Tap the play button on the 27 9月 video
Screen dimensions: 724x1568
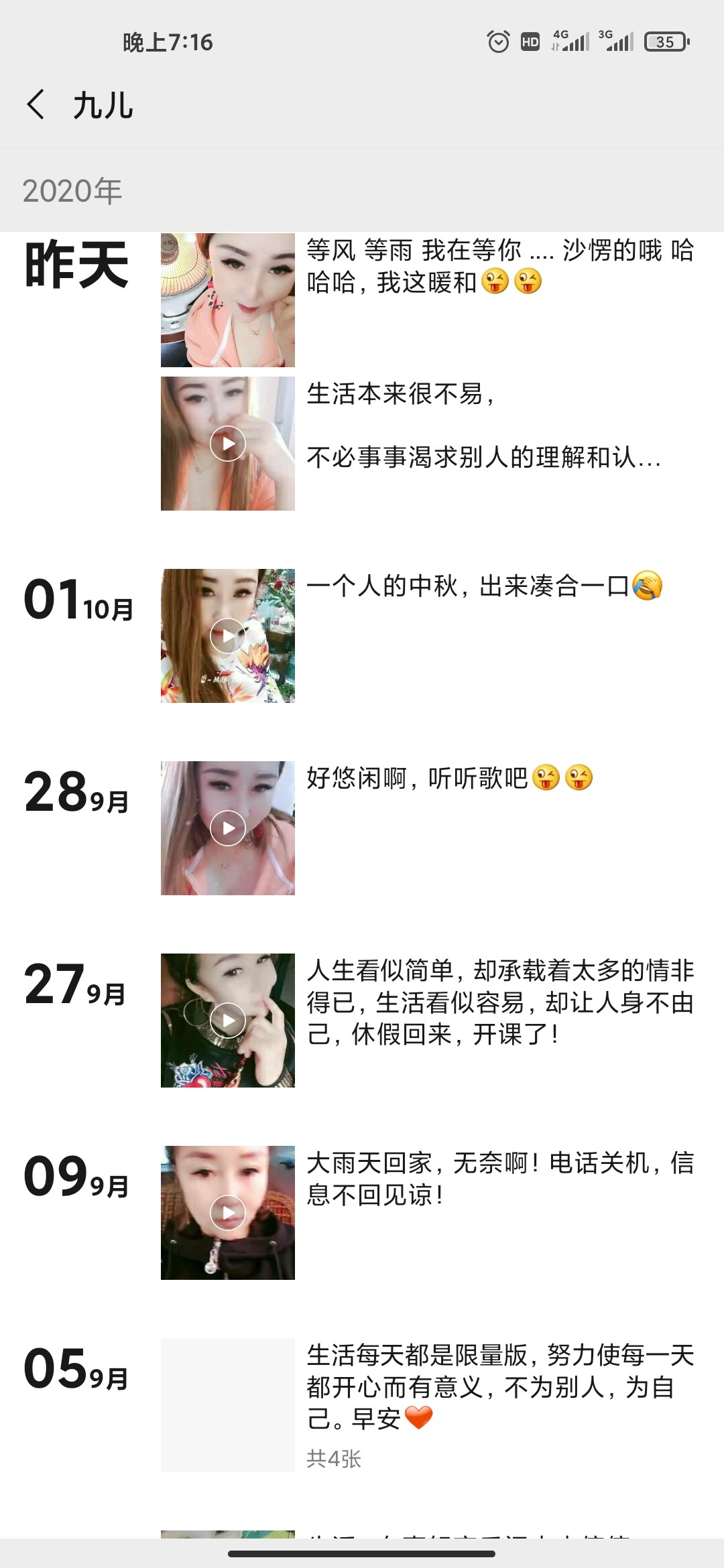(228, 1021)
